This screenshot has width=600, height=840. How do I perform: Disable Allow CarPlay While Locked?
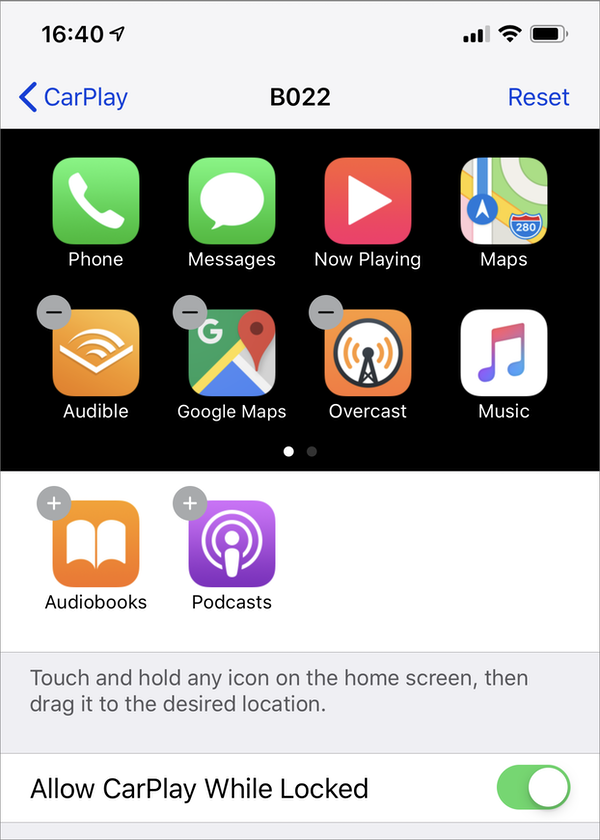click(533, 788)
